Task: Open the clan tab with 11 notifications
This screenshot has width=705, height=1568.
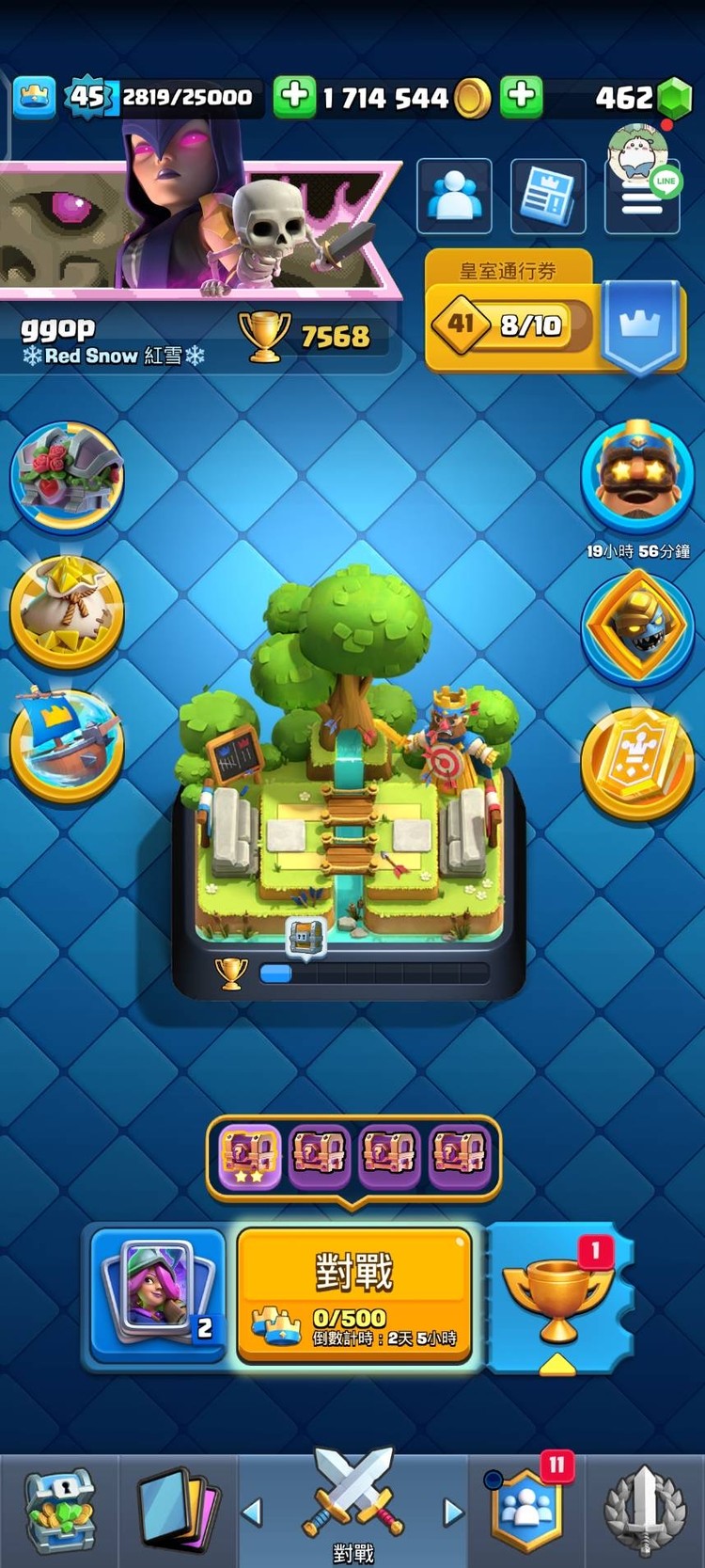Action: [526, 1510]
